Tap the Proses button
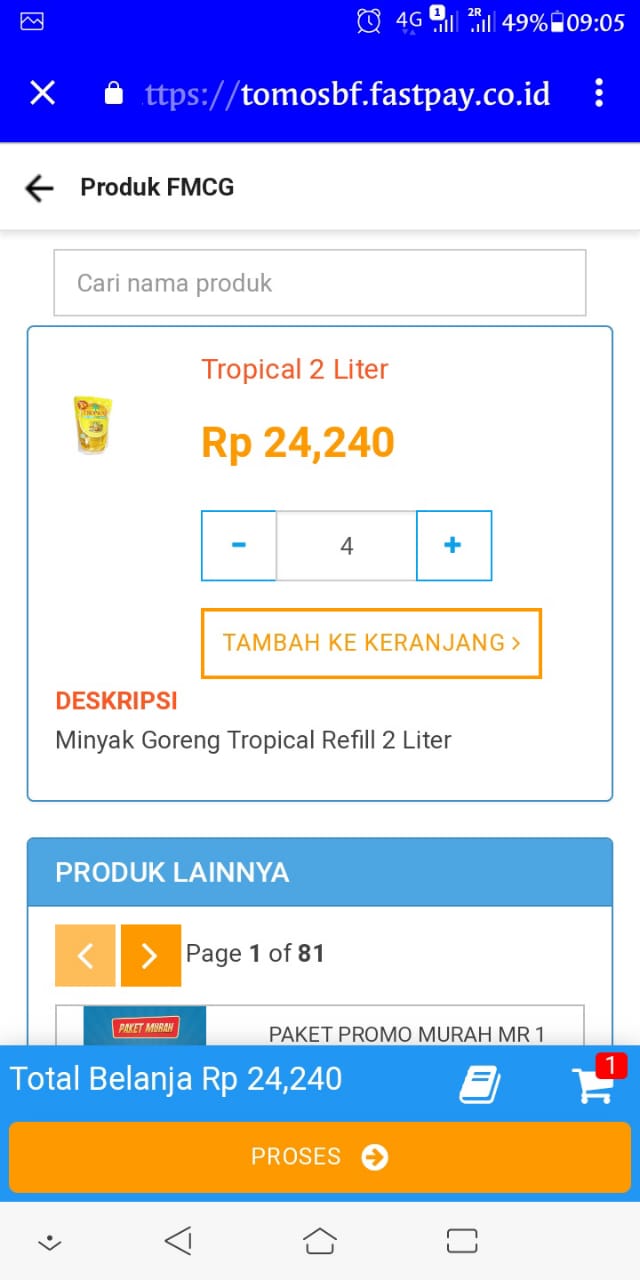This screenshot has height=1280, width=640. coord(320,1157)
